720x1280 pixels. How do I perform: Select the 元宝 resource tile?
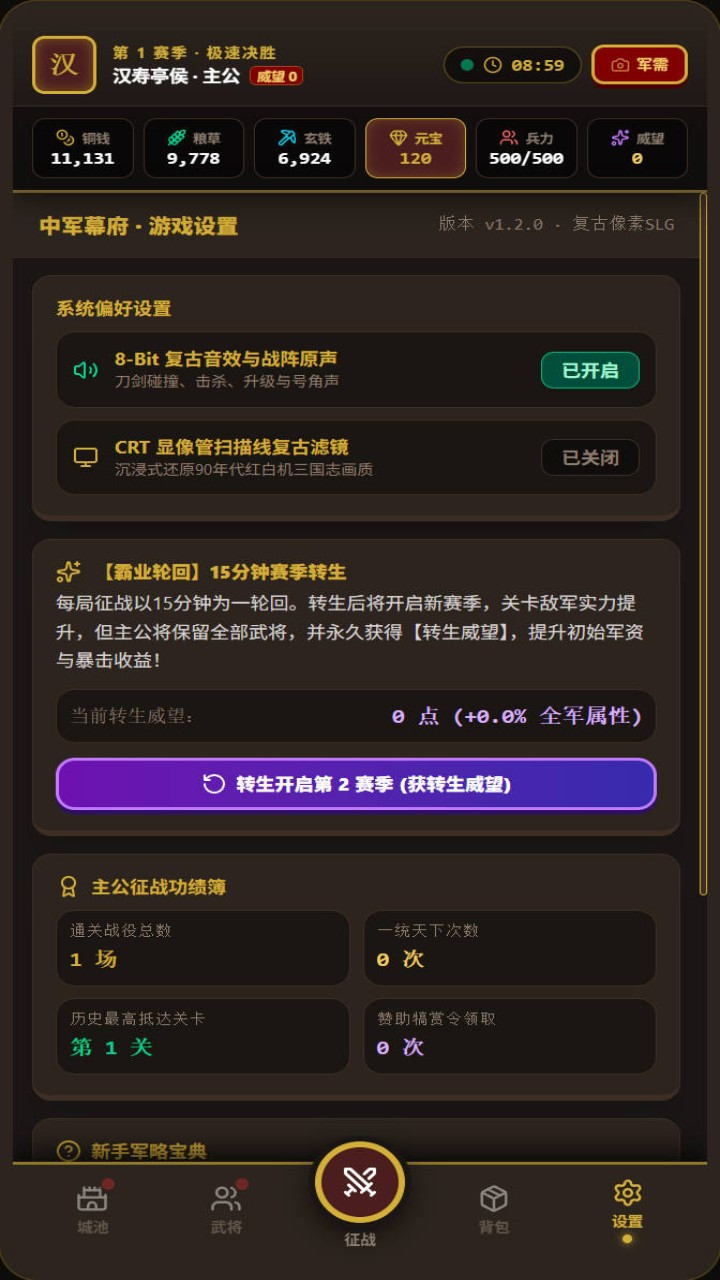(415, 148)
